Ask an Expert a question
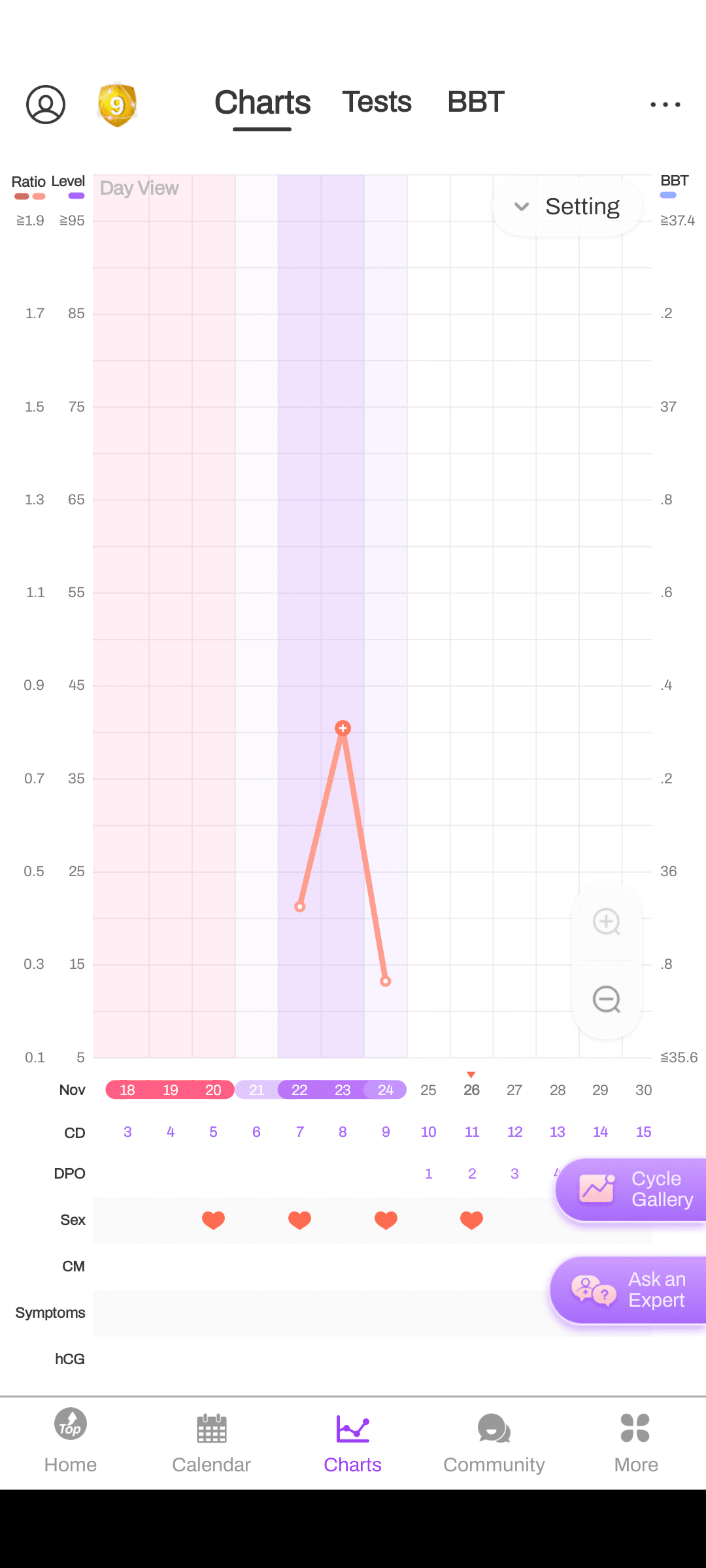 pos(629,1290)
